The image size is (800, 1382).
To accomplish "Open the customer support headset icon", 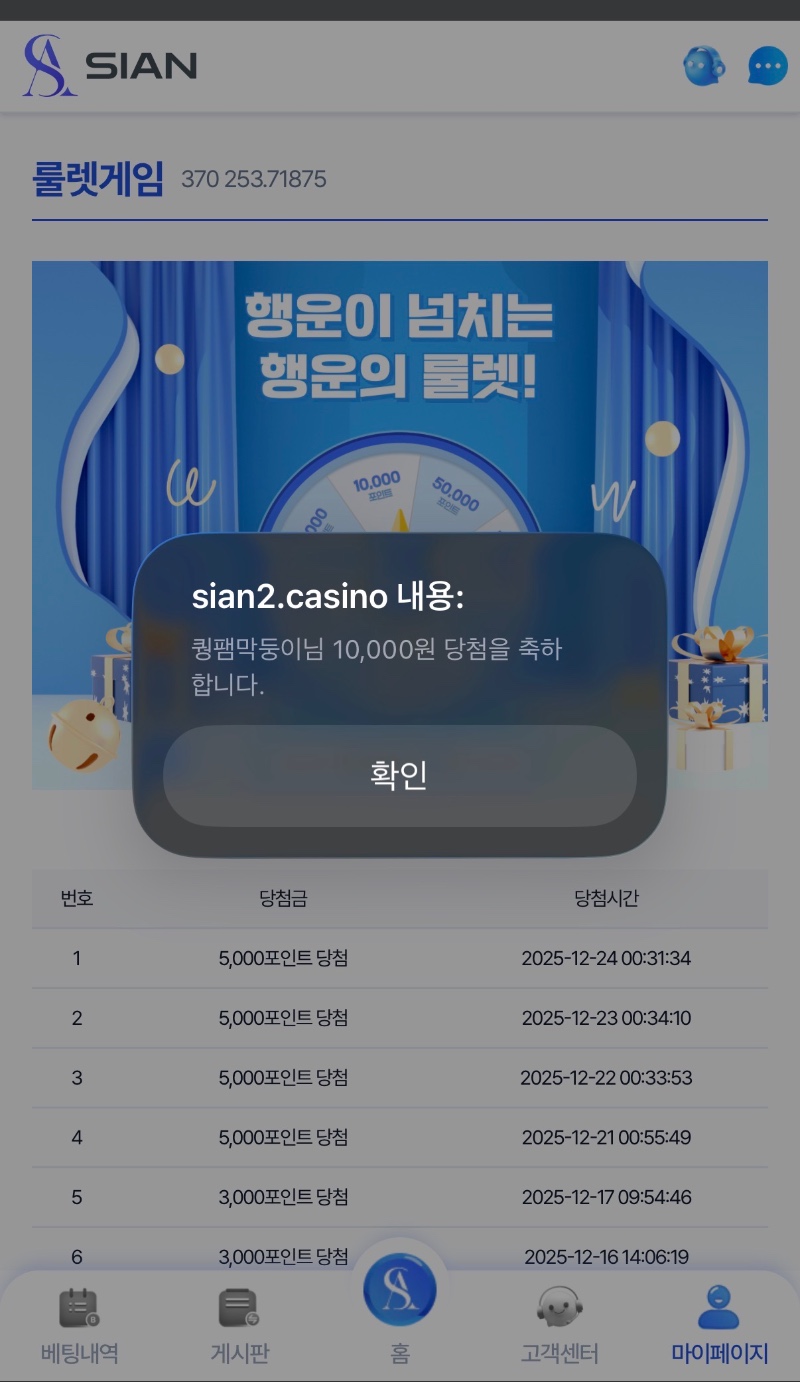I will [x=704, y=67].
